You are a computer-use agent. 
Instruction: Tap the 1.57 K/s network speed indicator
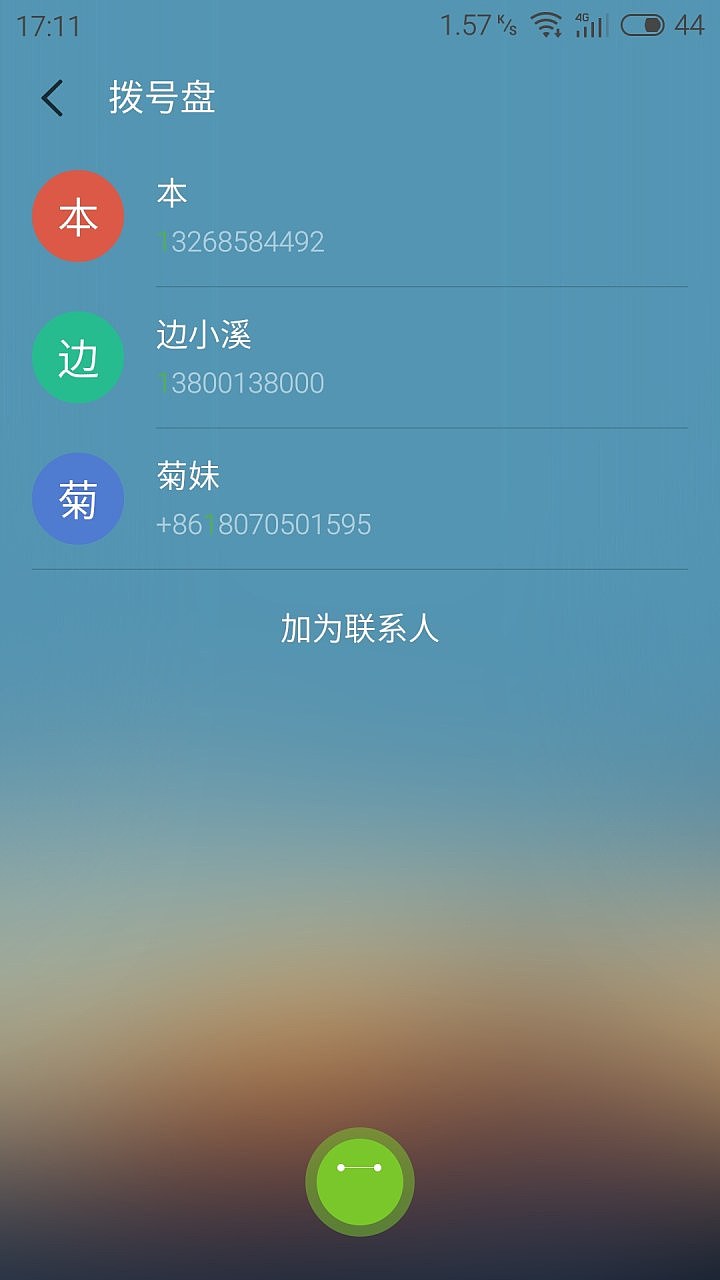pos(477,27)
